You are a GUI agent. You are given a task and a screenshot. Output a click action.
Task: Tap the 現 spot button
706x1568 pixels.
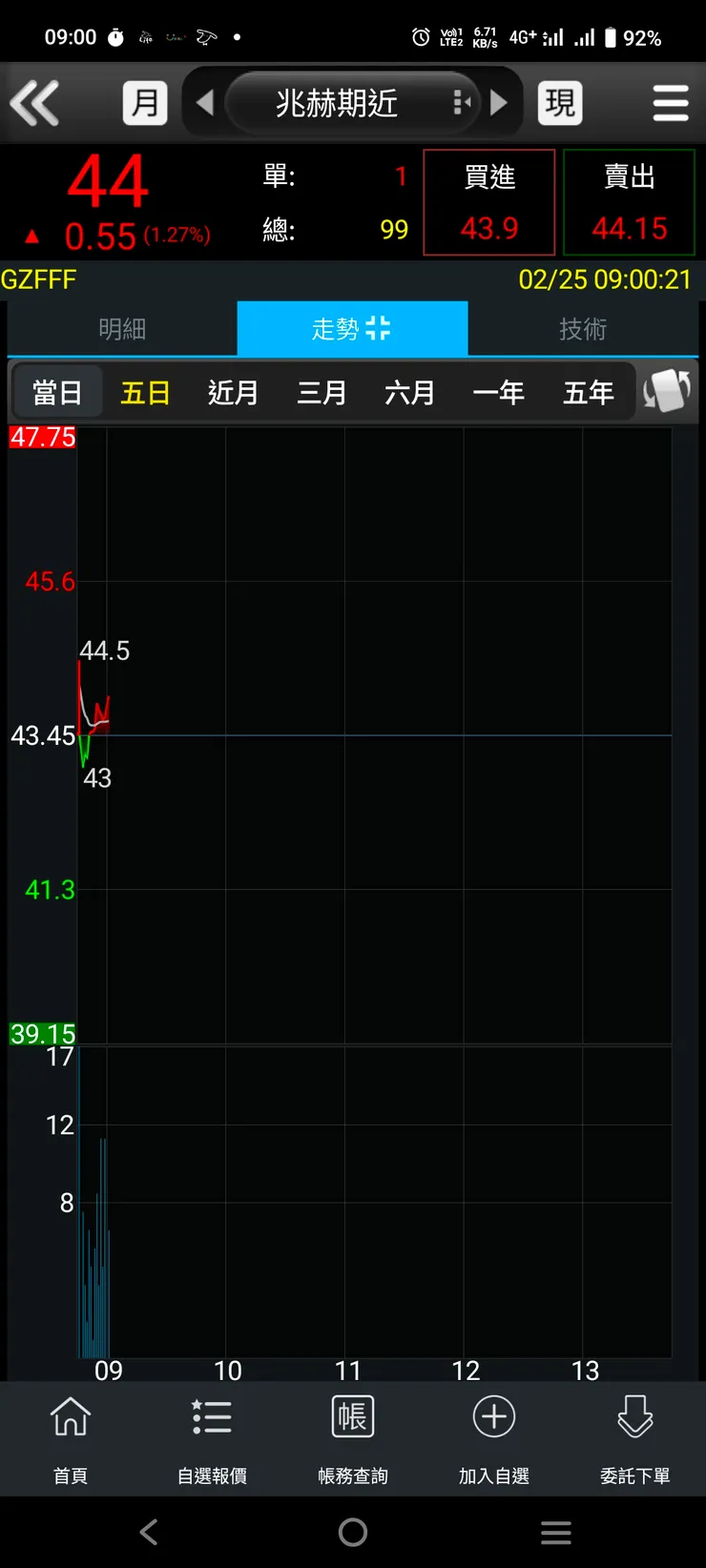coord(560,103)
